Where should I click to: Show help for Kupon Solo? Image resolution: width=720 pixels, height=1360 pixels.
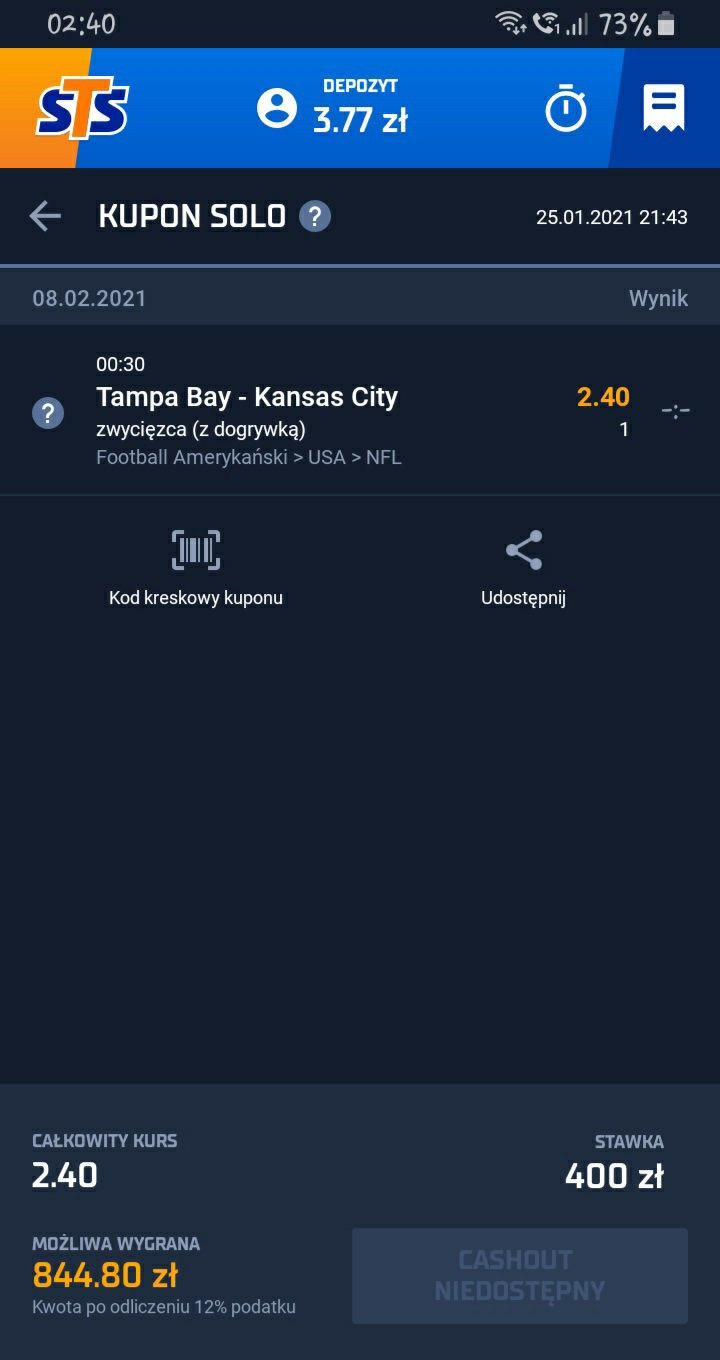coord(315,216)
